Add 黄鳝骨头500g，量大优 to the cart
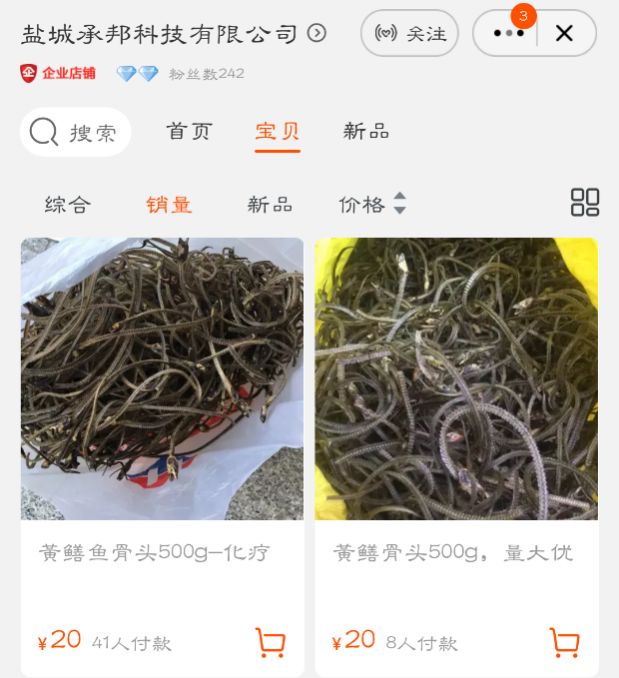 coord(564,643)
